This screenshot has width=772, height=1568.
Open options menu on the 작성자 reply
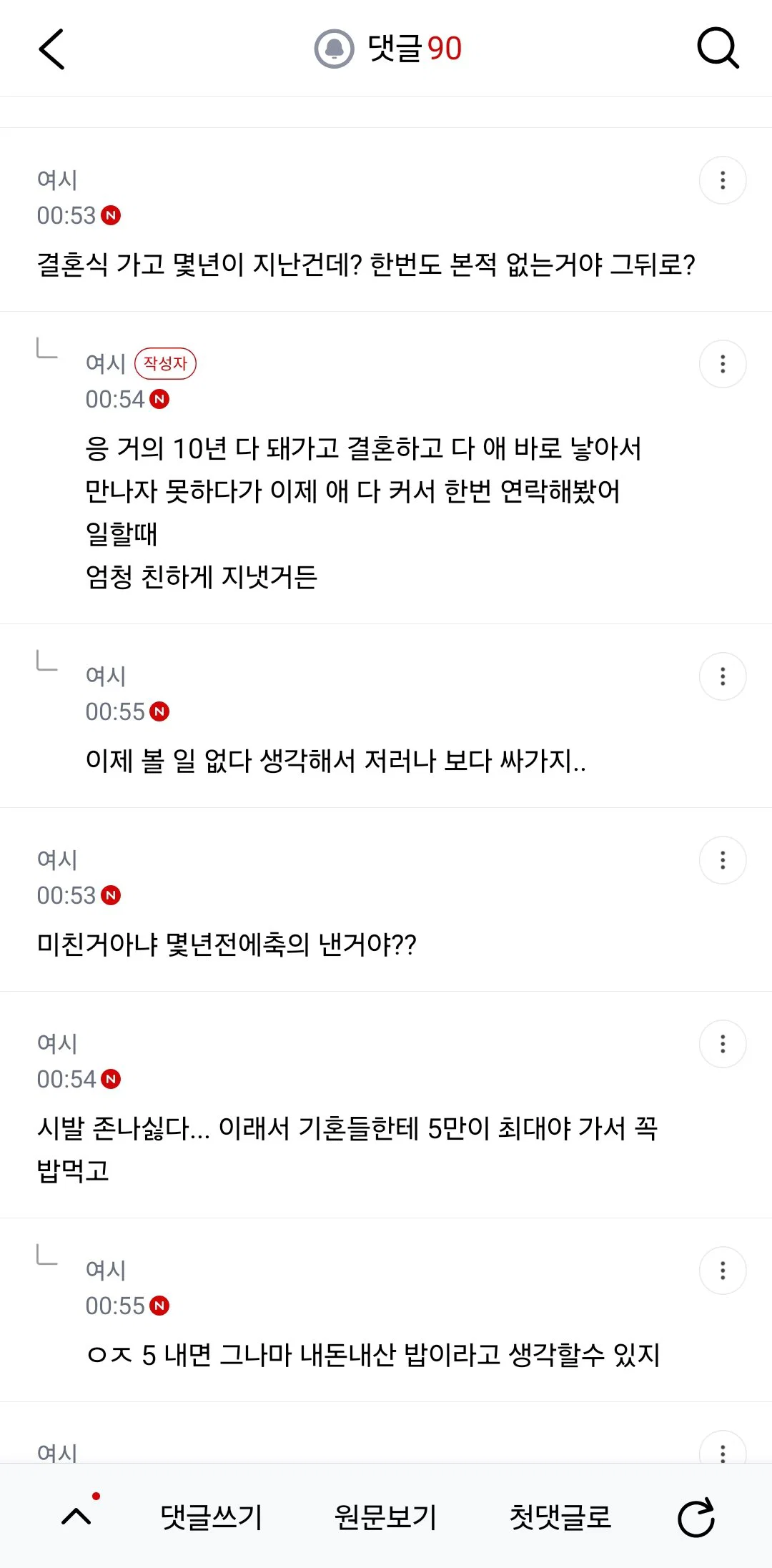coord(723,364)
